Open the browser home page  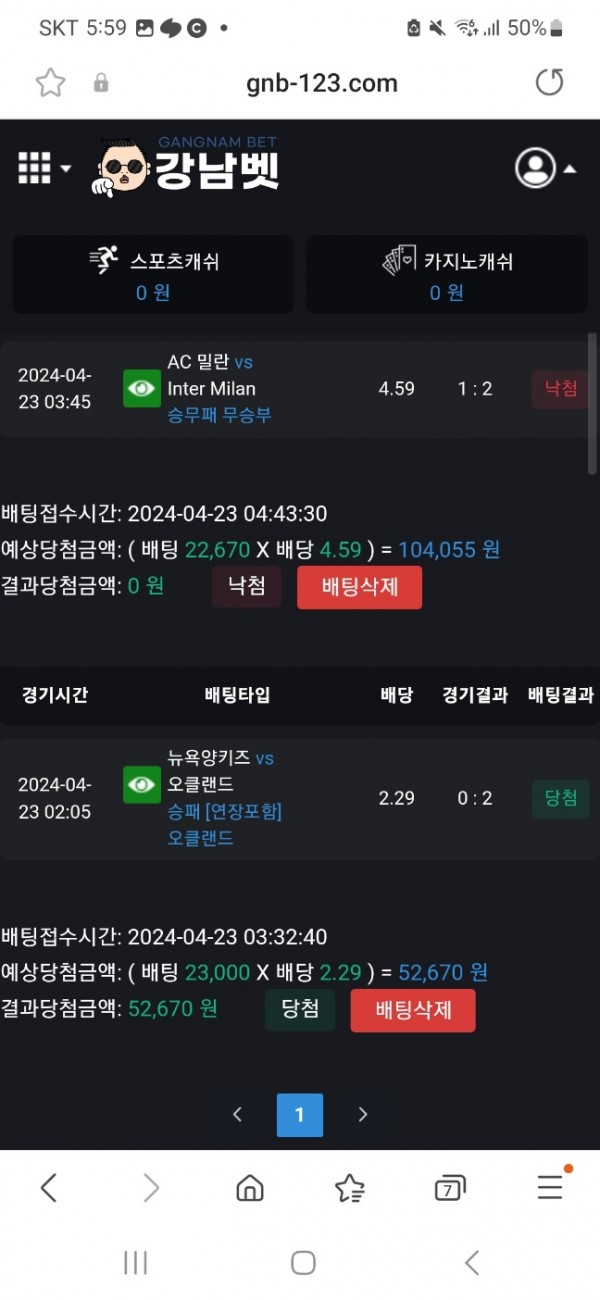coord(249,1187)
